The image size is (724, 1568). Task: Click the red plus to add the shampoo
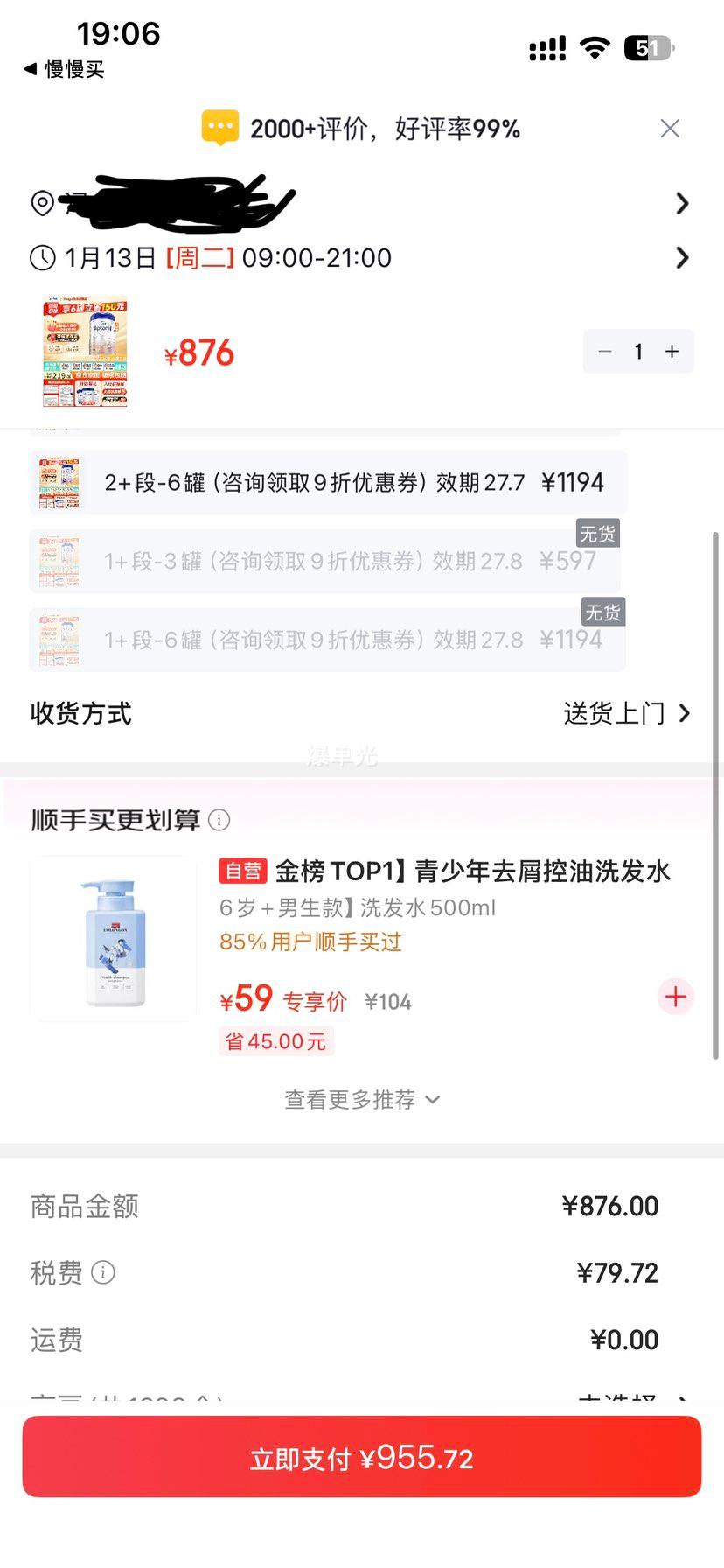[675, 997]
